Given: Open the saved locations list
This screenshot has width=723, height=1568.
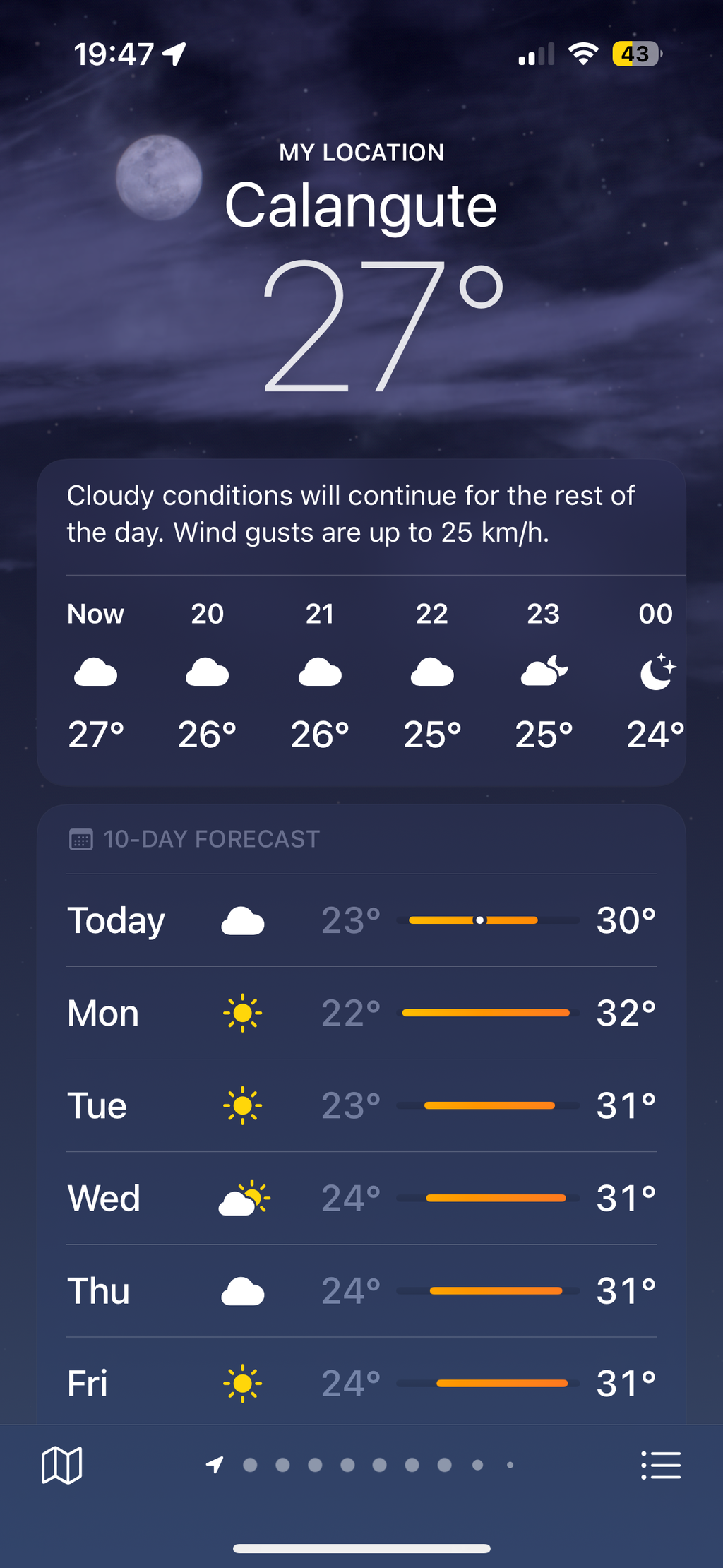Looking at the screenshot, I should click(660, 1465).
